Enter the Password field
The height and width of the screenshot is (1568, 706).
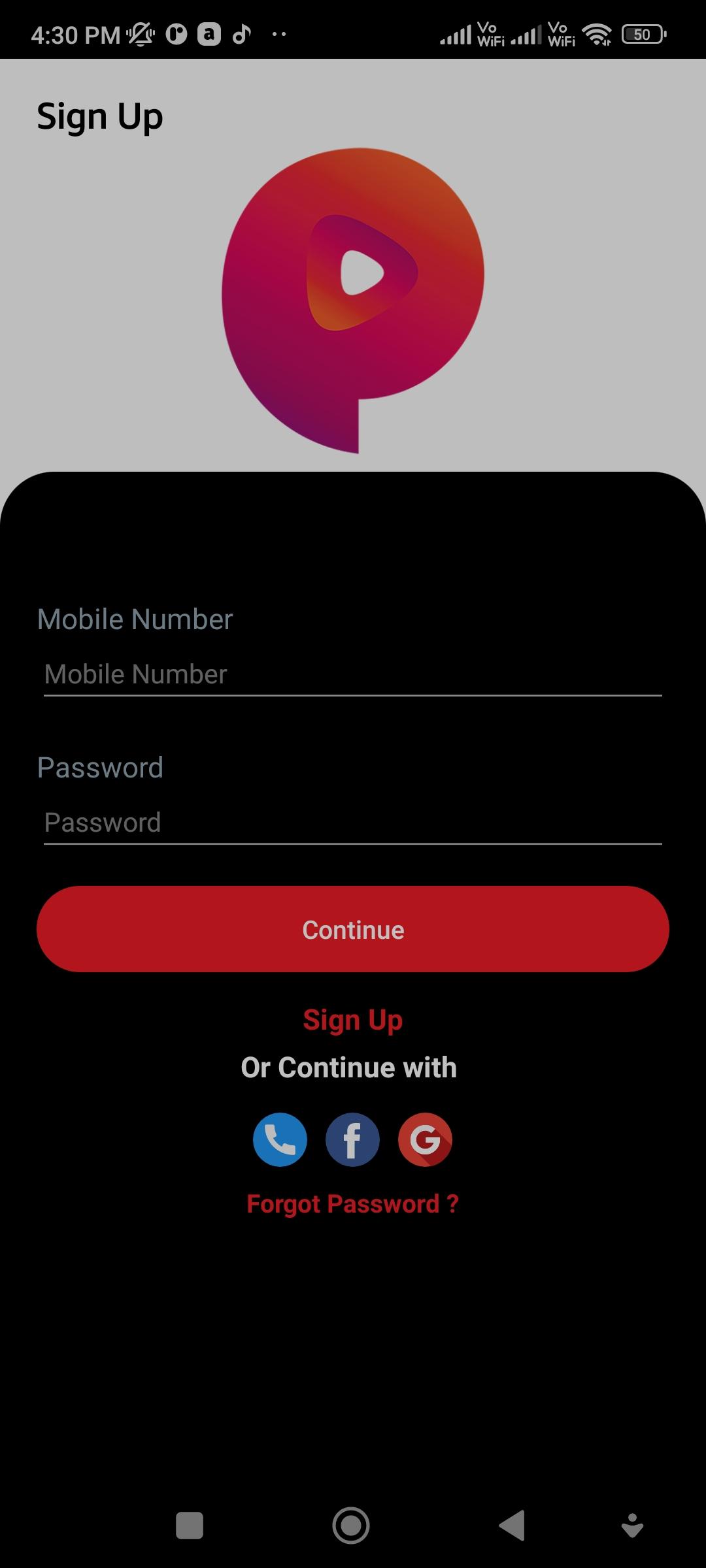353,823
